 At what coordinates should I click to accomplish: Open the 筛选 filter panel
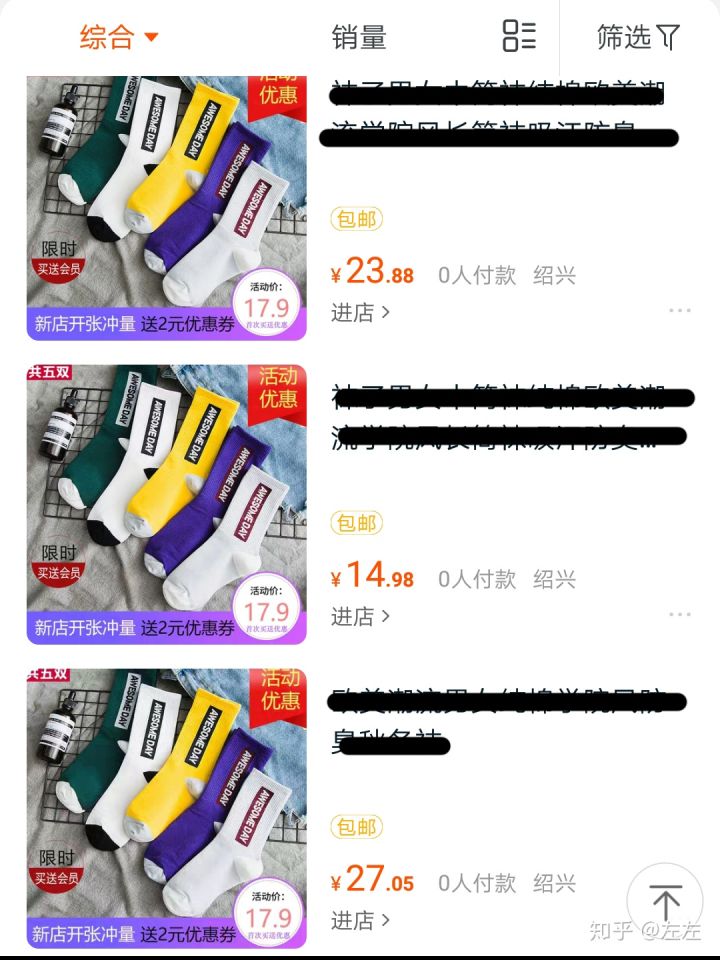637,38
